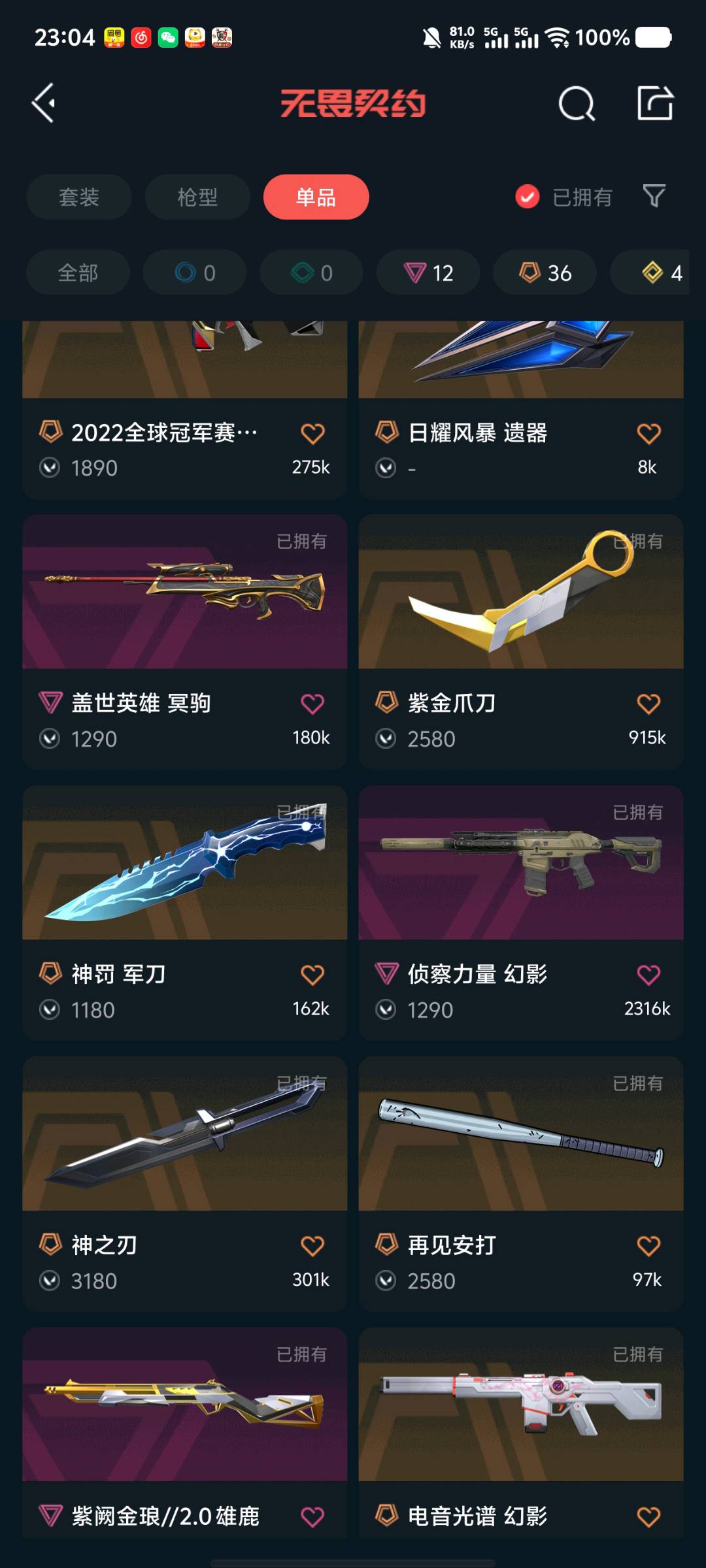Like the 神罚 军刀 skin
Viewport: 706px width, 1568px height.
click(312, 975)
